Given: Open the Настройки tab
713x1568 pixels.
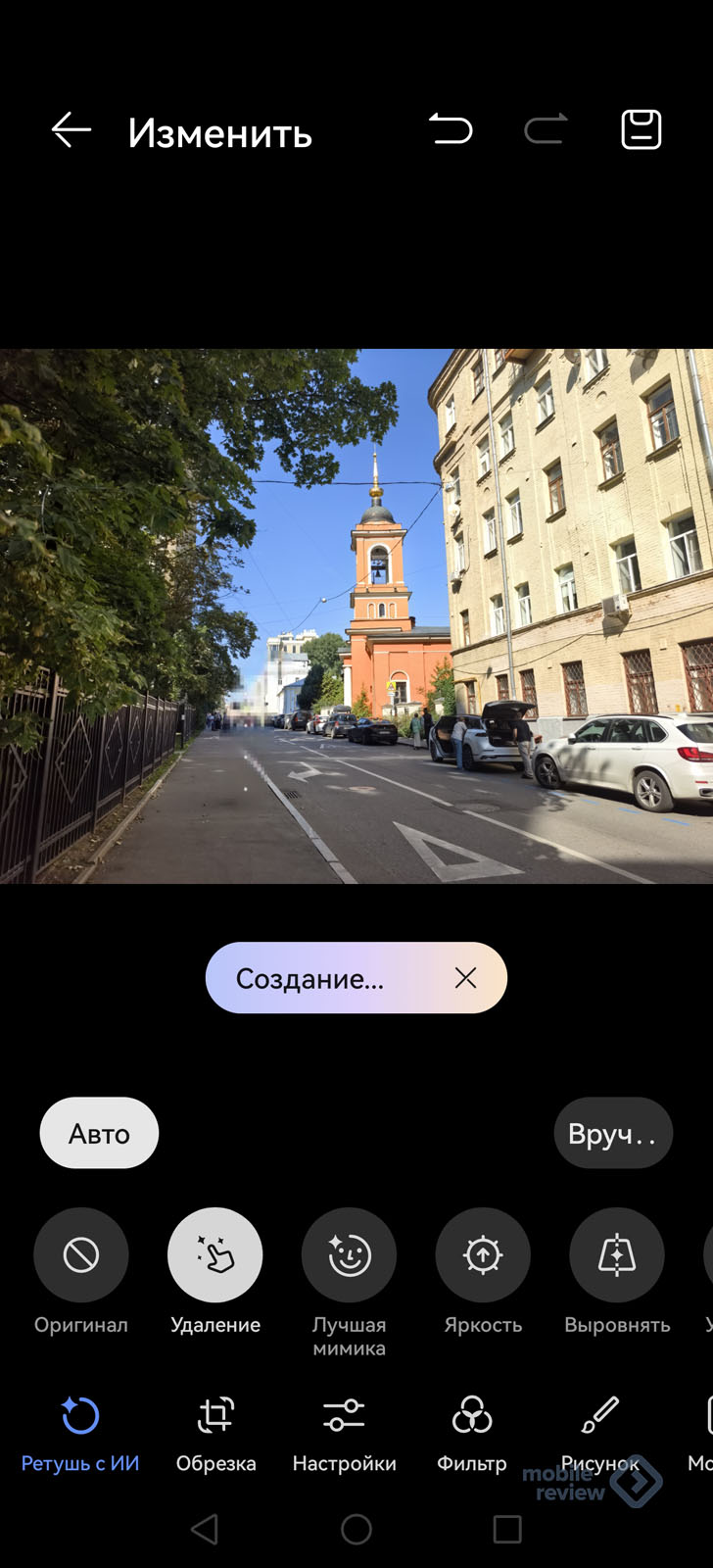Looking at the screenshot, I should click(344, 1432).
